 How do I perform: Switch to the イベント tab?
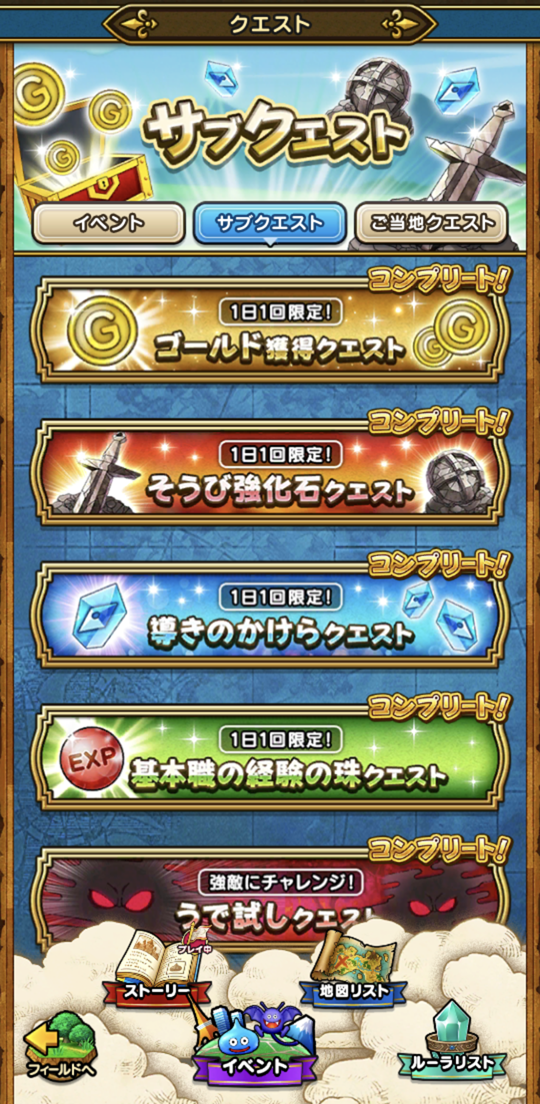click(109, 224)
